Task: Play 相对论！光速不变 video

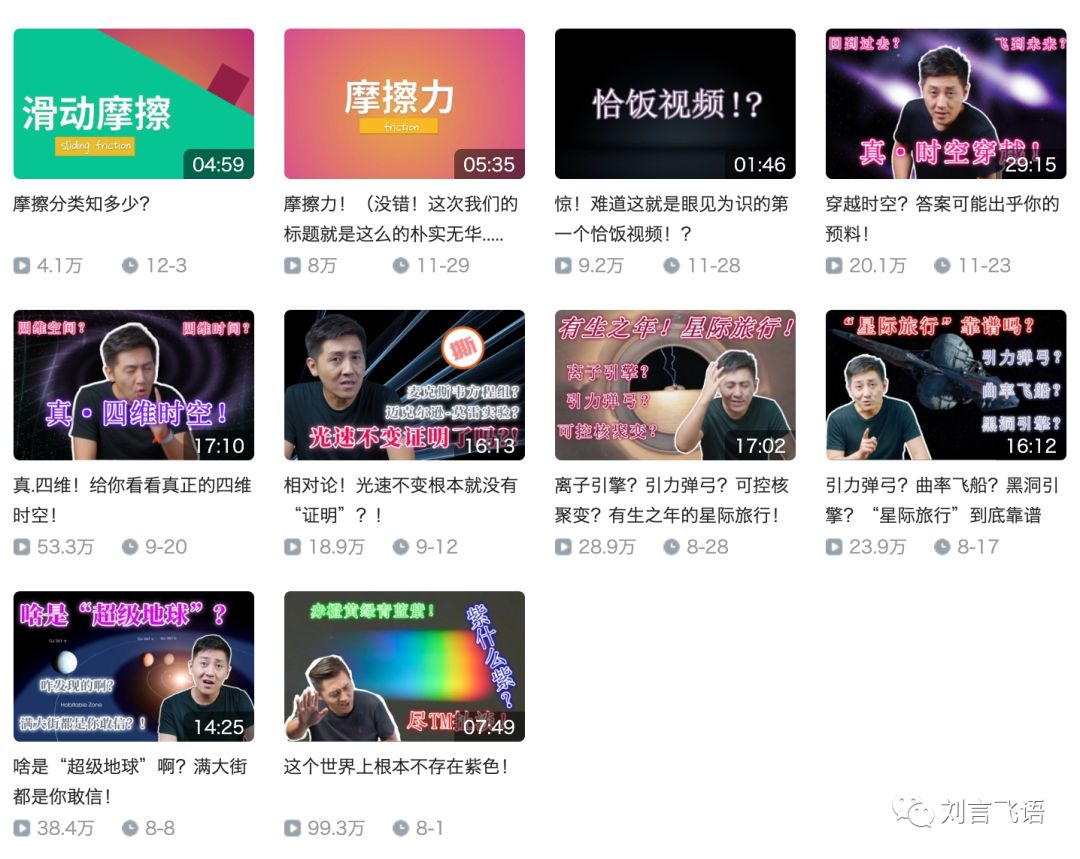Action: pyautogui.click(x=404, y=385)
